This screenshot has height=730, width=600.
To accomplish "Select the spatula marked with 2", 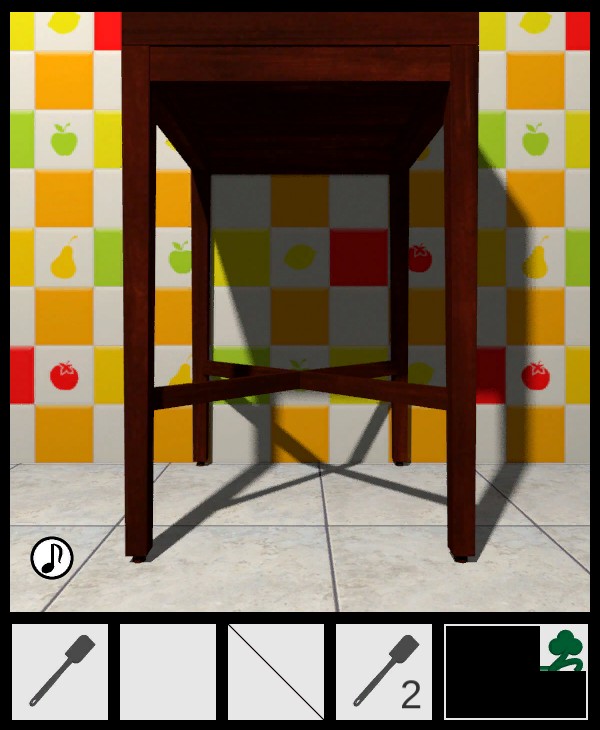I will (384, 672).
